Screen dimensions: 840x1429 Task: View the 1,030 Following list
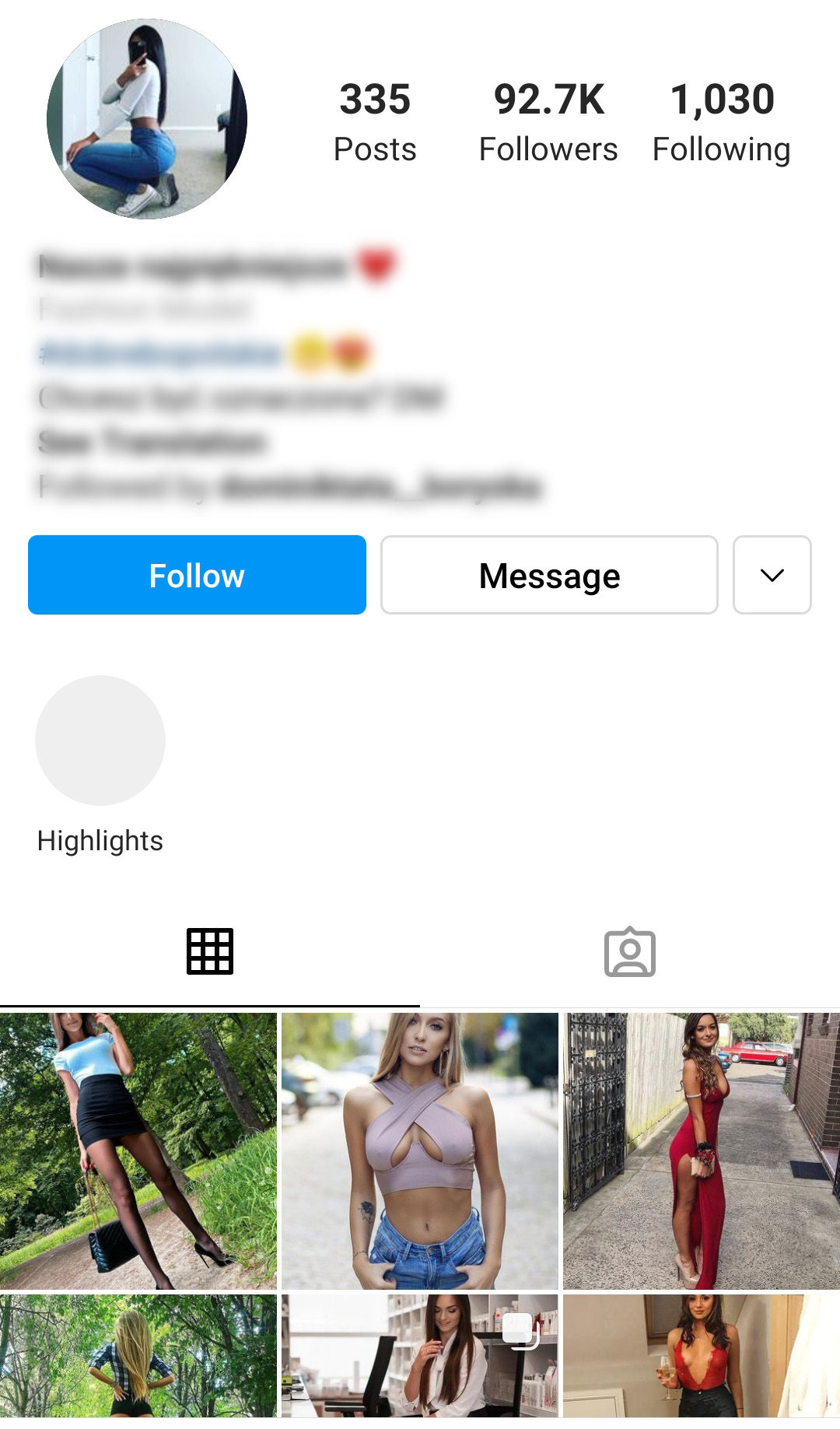coord(722,123)
